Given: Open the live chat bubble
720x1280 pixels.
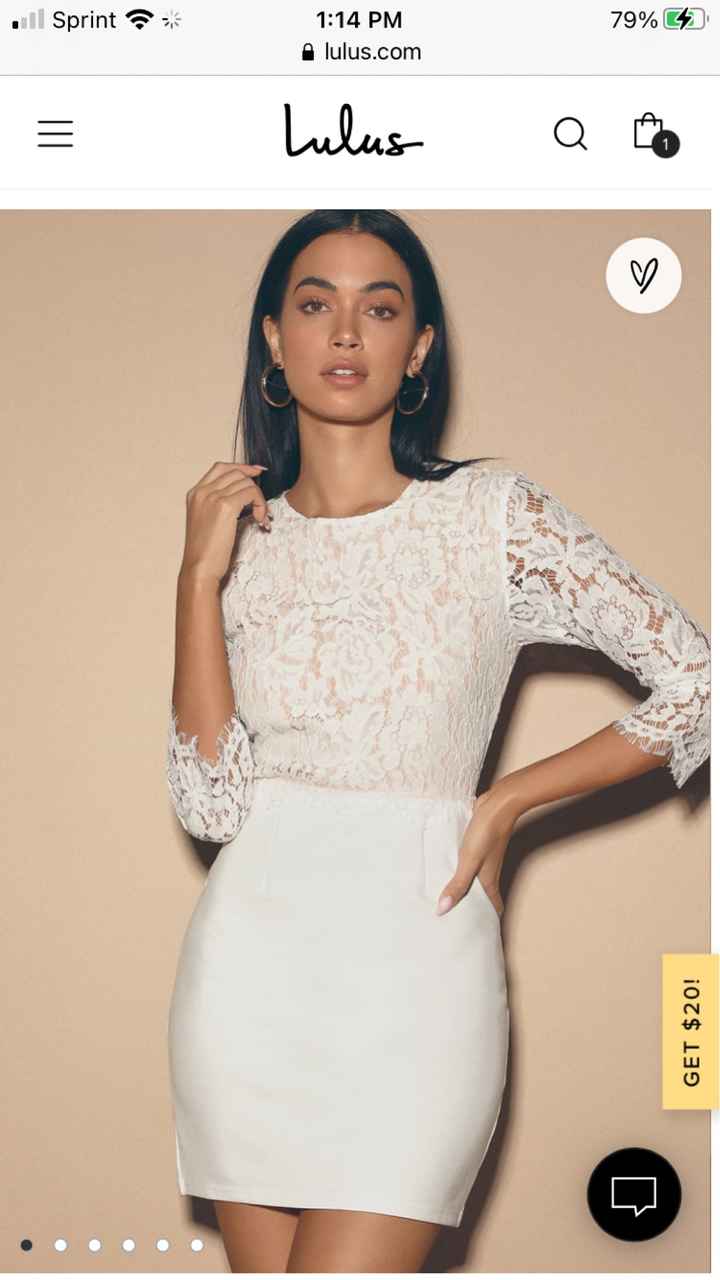Looking at the screenshot, I should [634, 1194].
